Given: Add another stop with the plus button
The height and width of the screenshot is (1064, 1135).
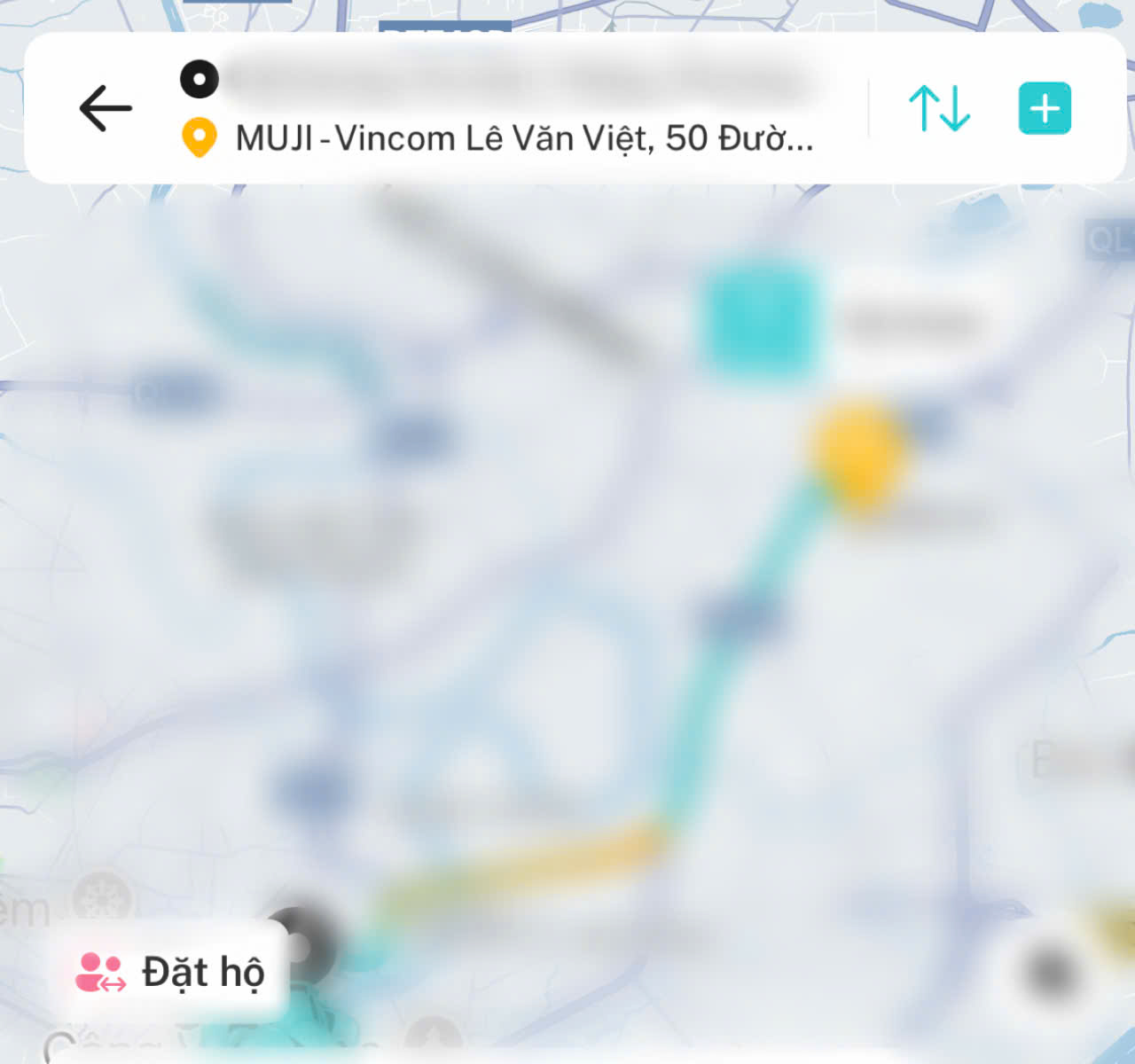Looking at the screenshot, I should [1045, 108].
